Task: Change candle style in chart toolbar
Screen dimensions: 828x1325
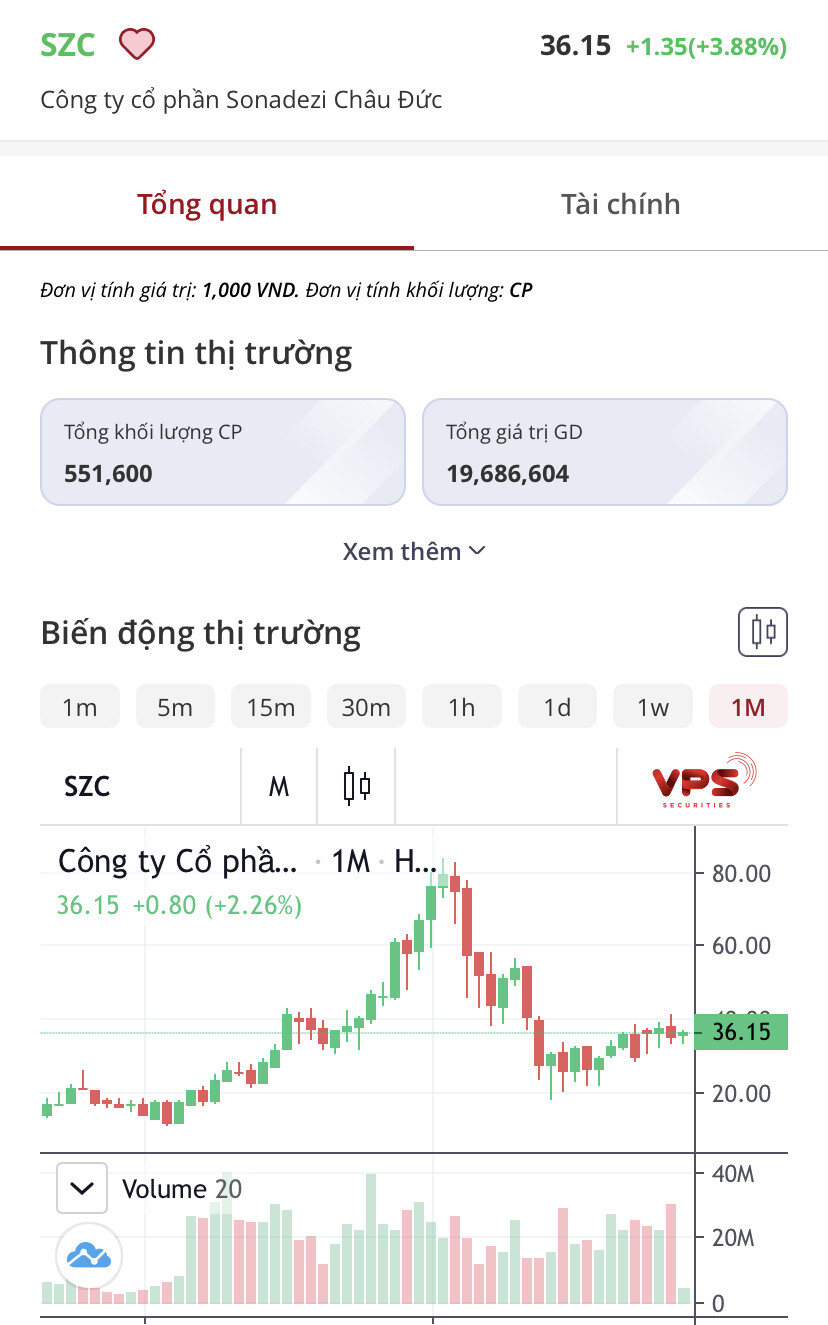Action: click(357, 786)
